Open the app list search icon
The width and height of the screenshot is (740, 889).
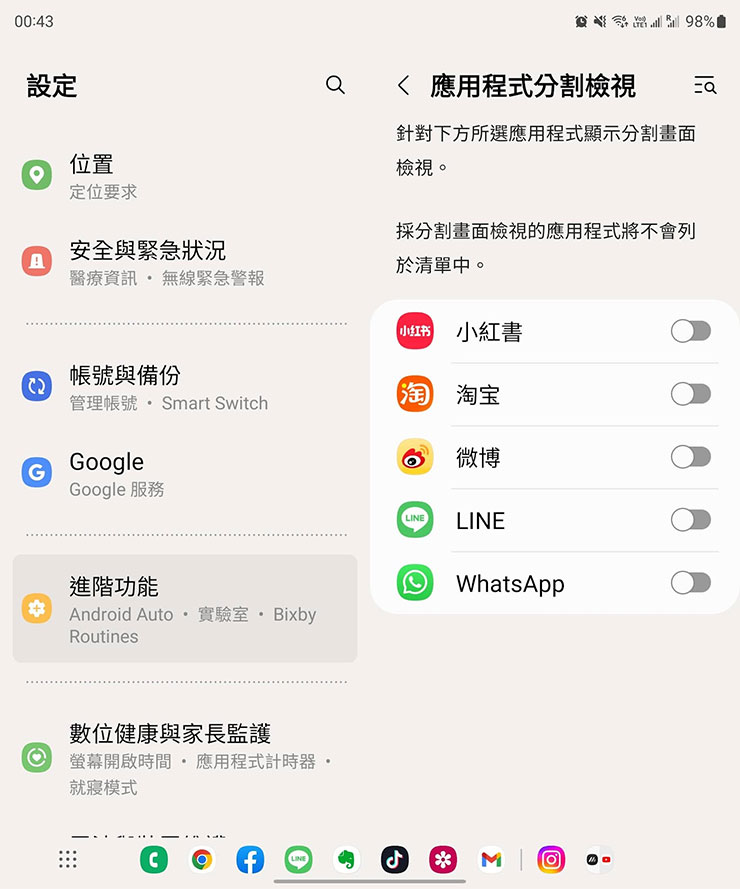tap(705, 86)
